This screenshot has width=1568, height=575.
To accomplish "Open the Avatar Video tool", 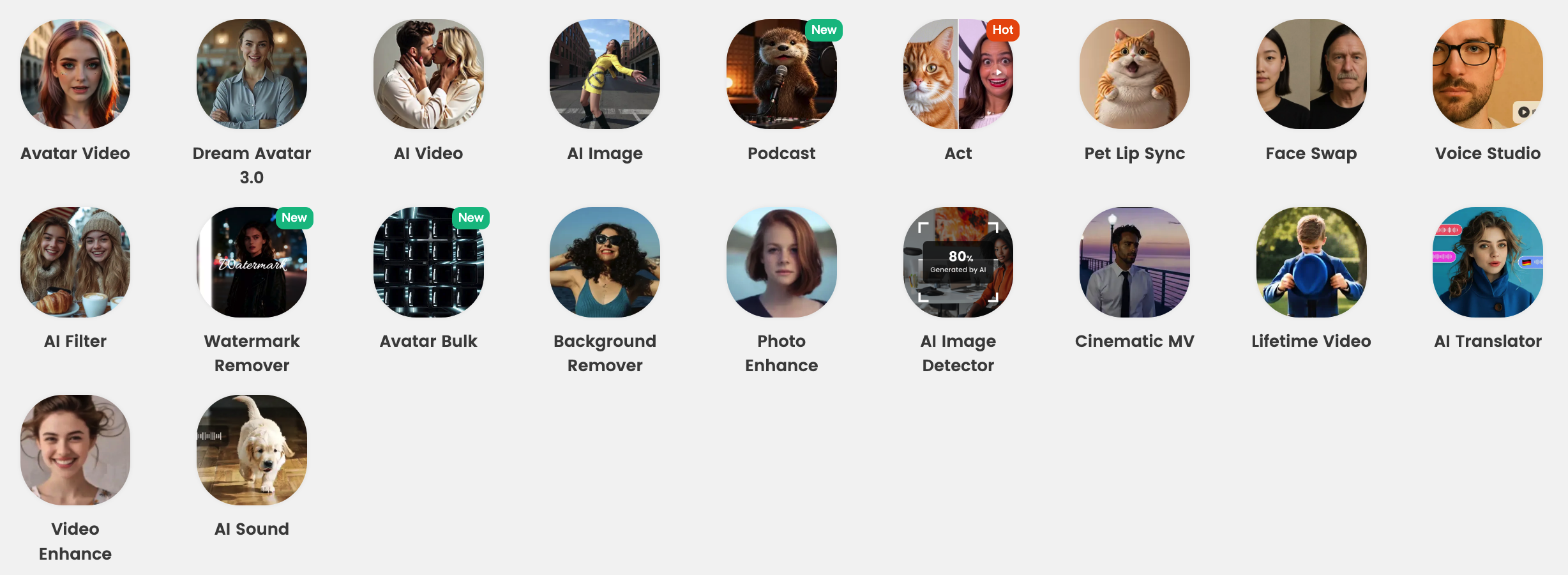I will [x=75, y=74].
